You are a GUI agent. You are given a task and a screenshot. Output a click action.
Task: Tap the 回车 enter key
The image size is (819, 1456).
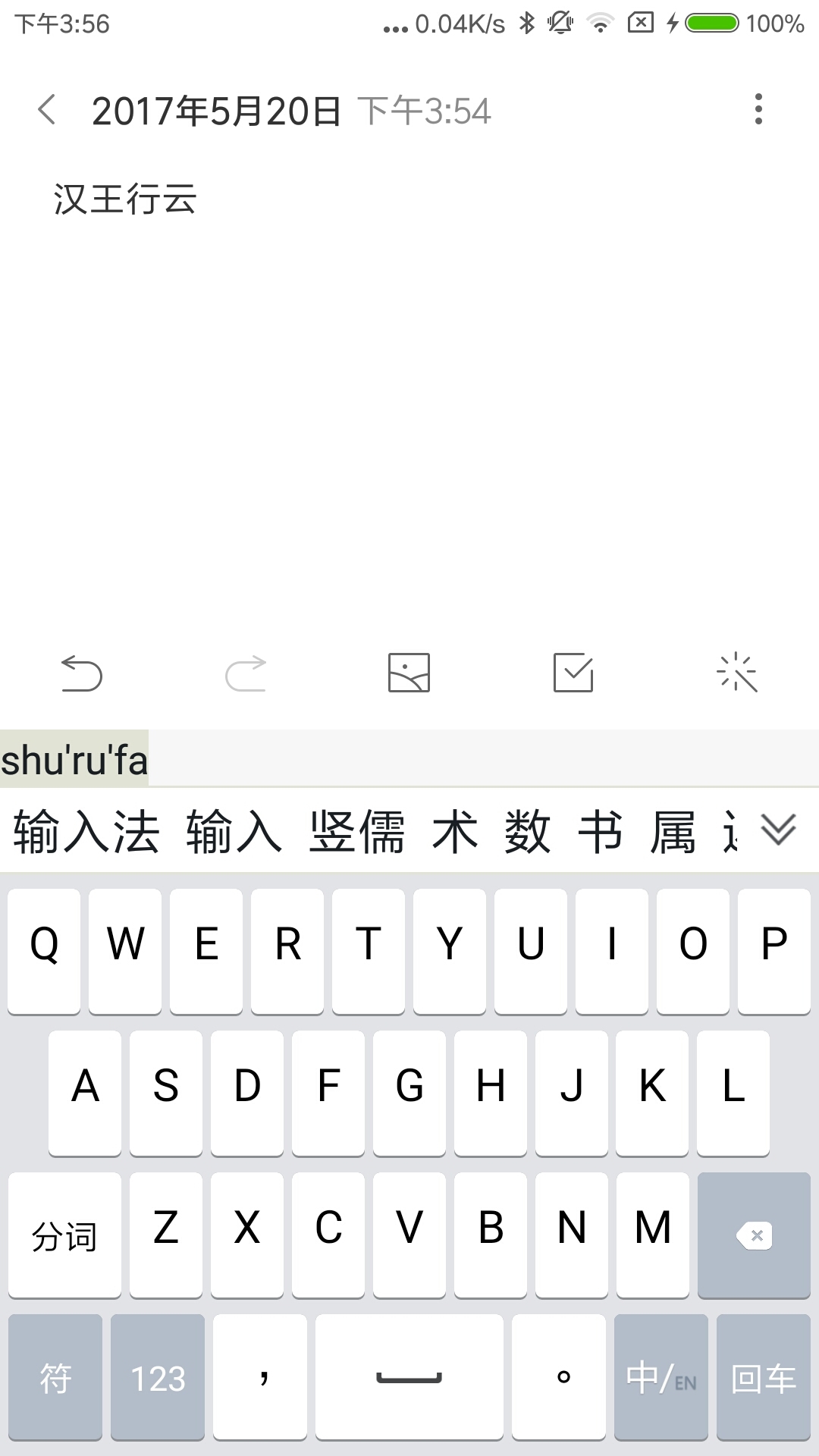pyautogui.click(x=763, y=1378)
